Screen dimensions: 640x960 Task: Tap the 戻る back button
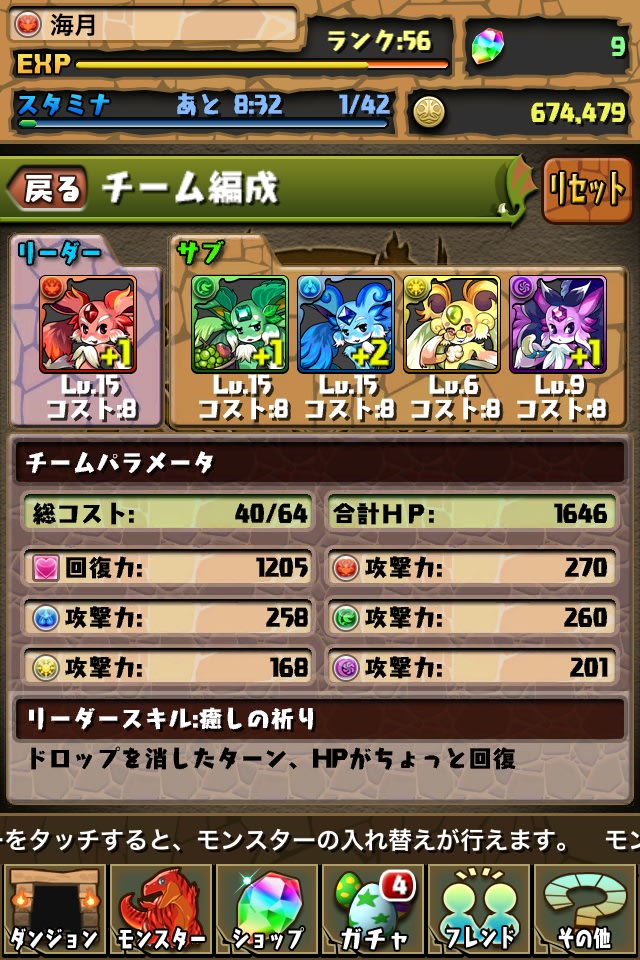click(48, 189)
